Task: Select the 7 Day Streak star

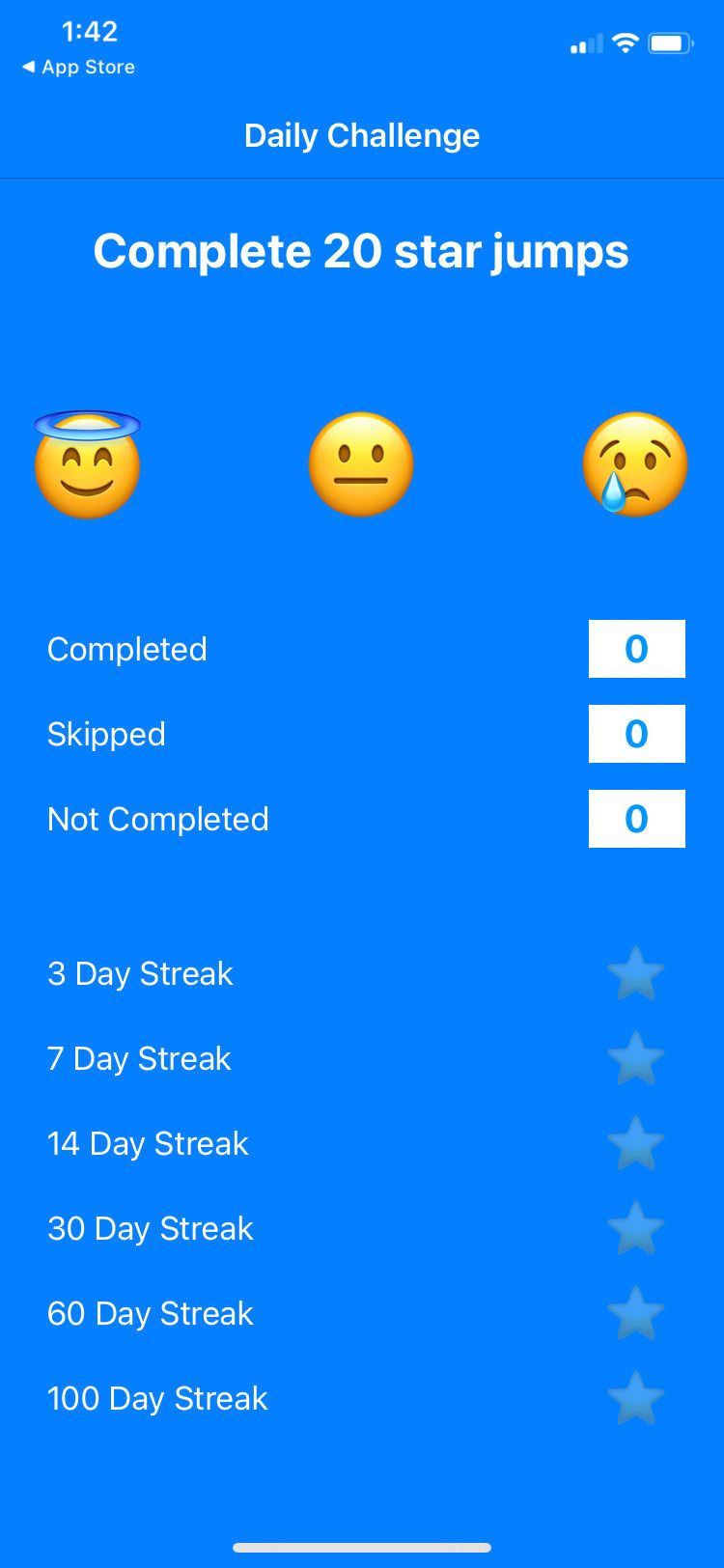Action: coord(636,1058)
